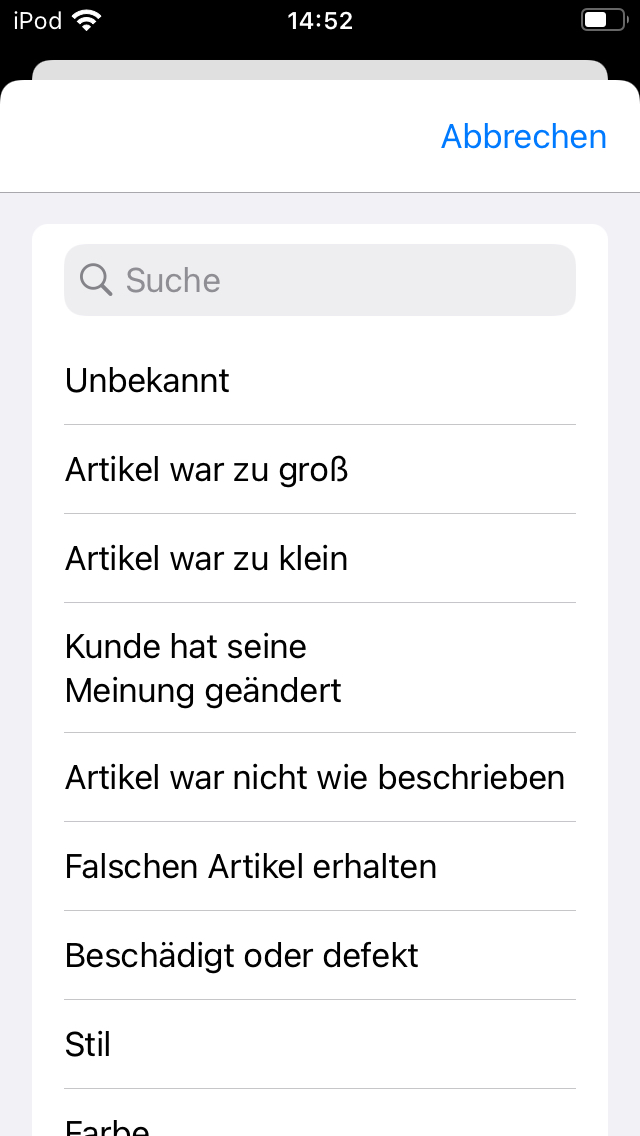This screenshot has height=1136, width=640.
Task: Select the Stil option
Action: click(x=320, y=1044)
